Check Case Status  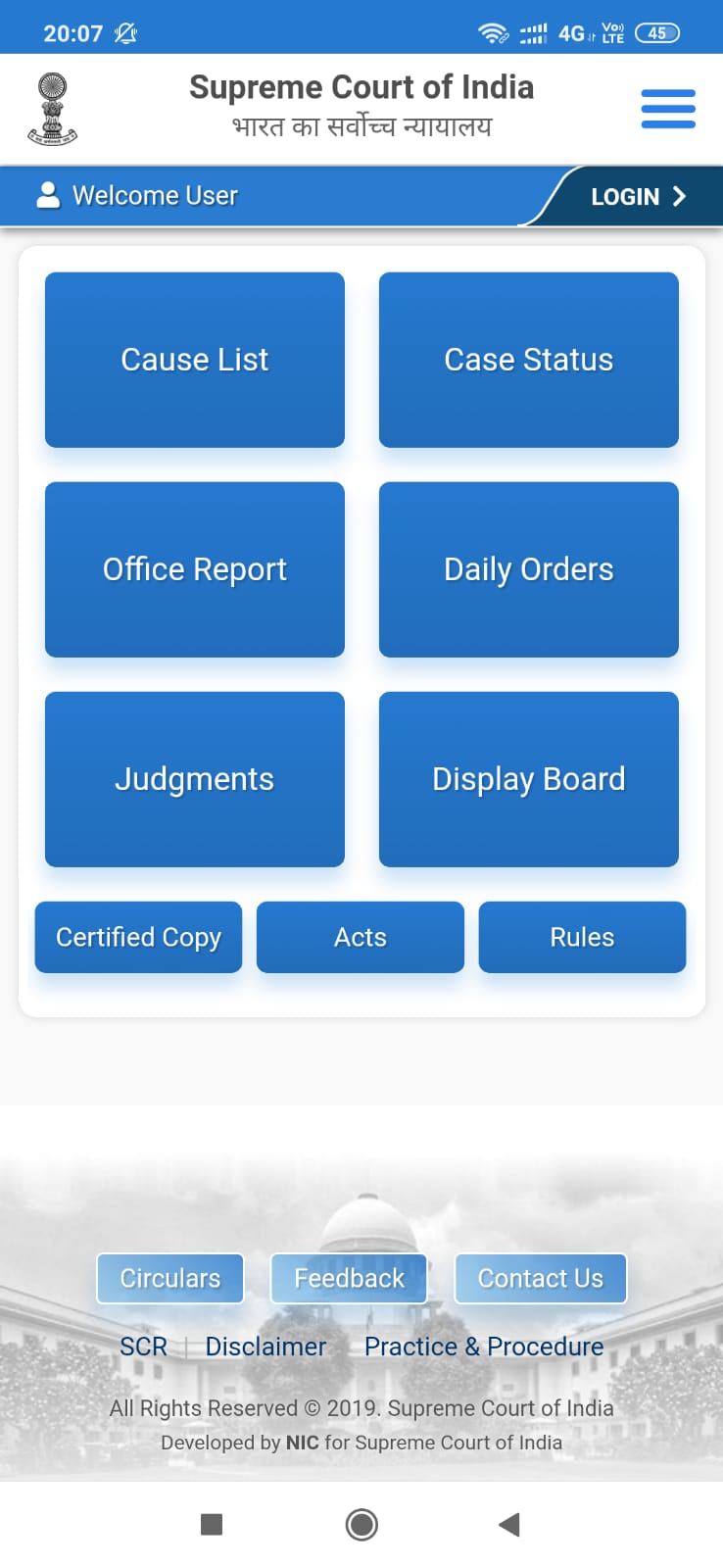(528, 360)
